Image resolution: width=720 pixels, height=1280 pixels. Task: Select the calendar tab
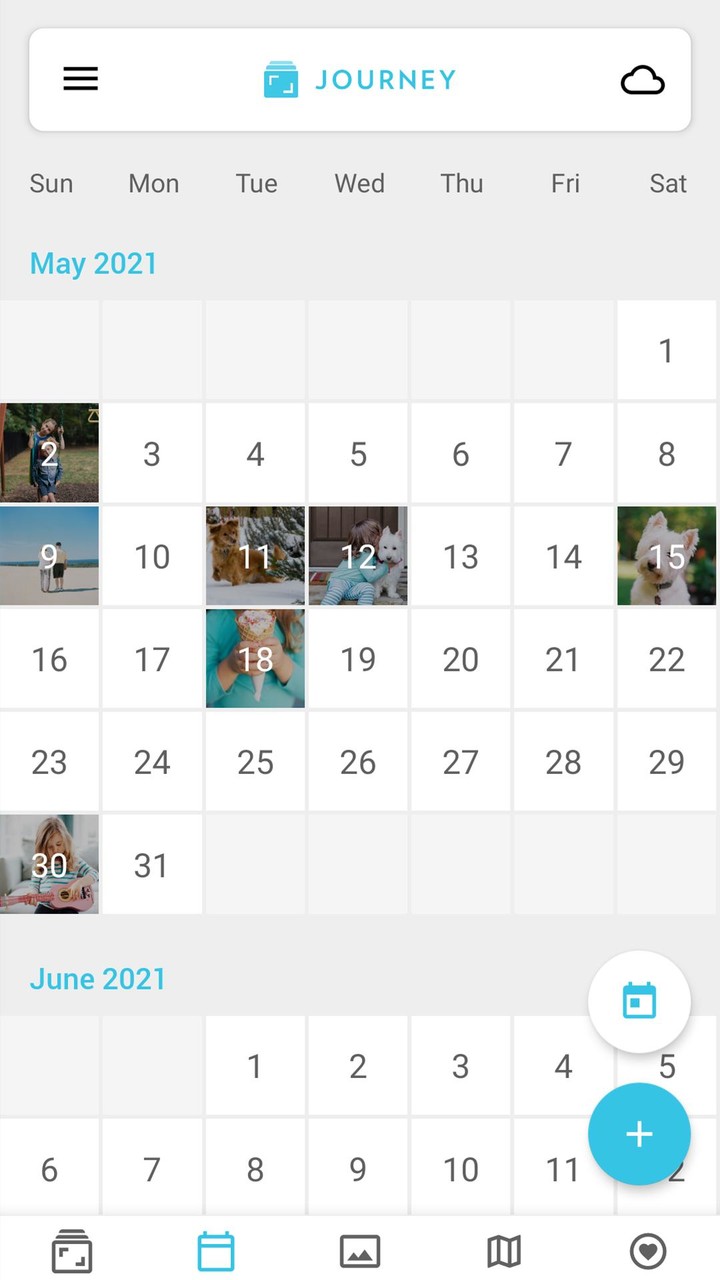(216, 1251)
